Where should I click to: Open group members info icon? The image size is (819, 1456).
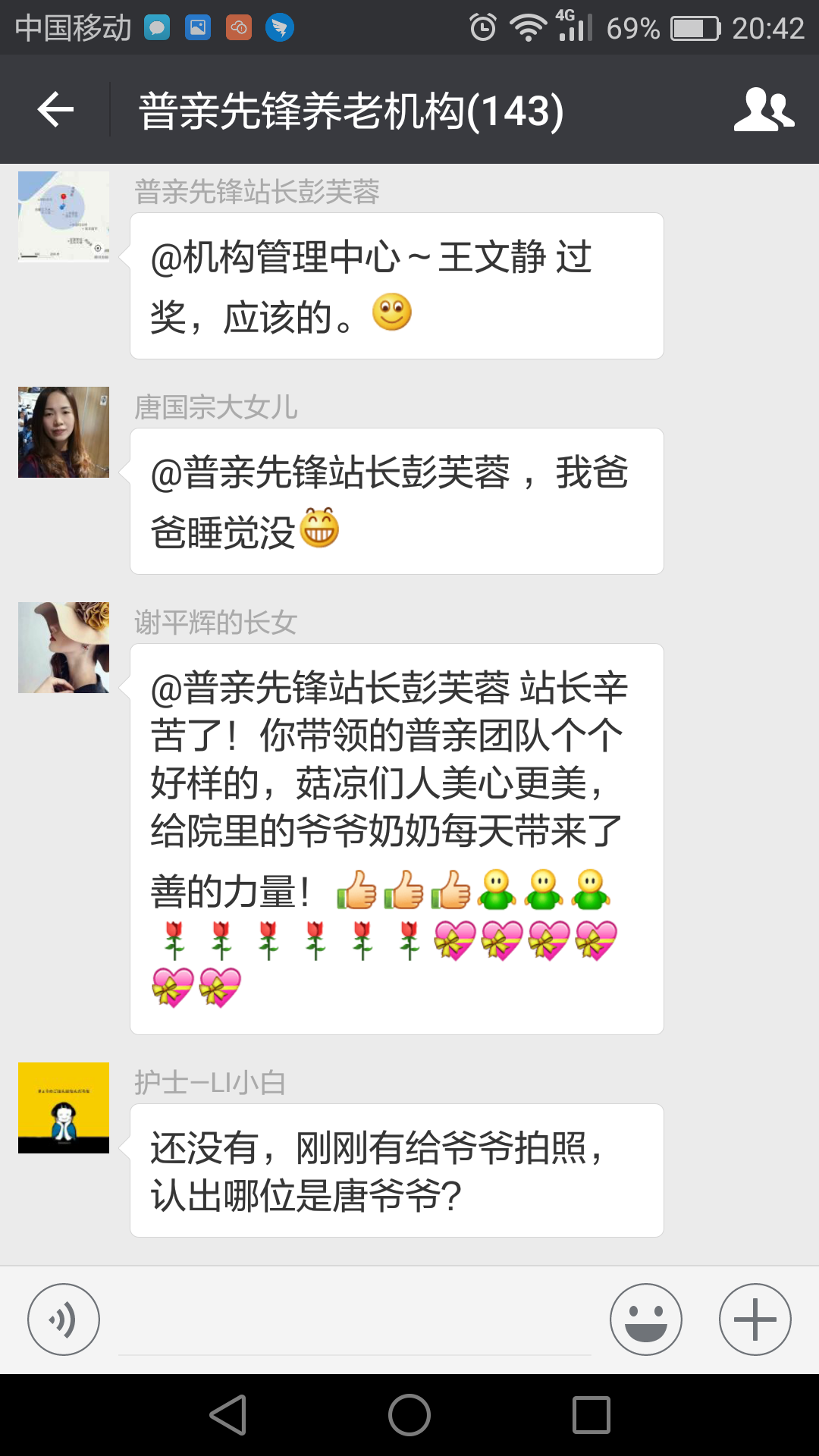[764, 110]
